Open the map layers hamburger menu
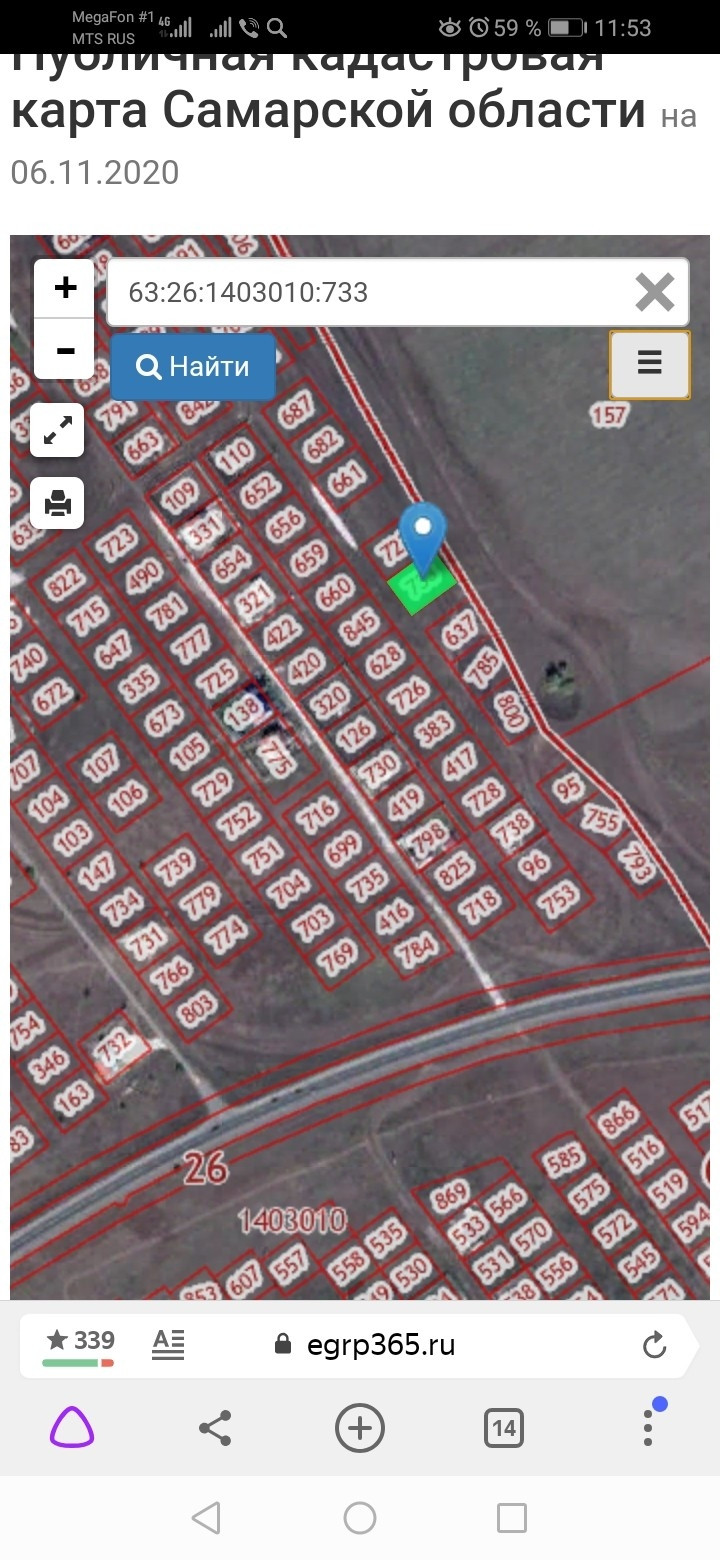The width and height of the screenshot is (720, 1560). point(650,363)
